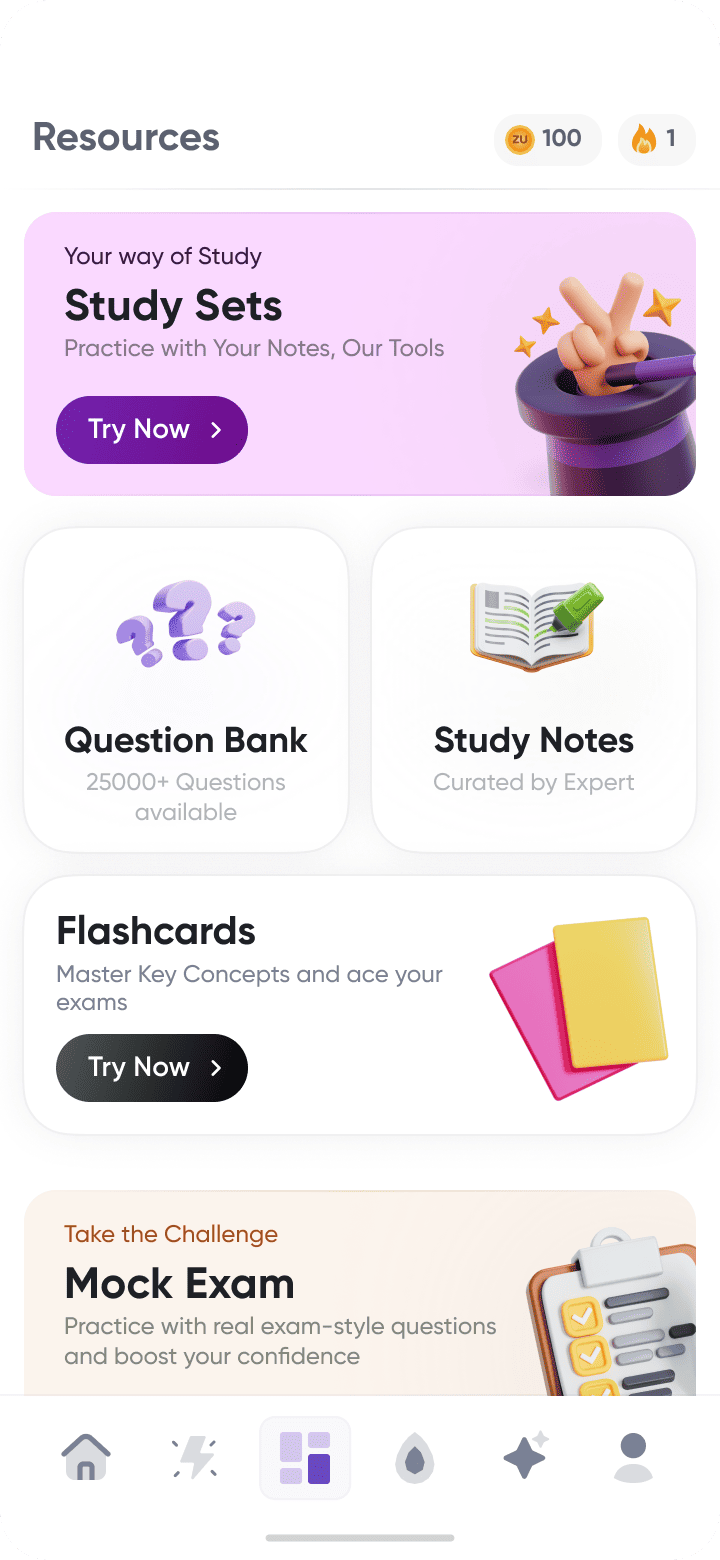Tap the home indicator bar at screen bottom
The height and width of the screenshot is (1560, 720).
pyautogui.click(x=360, y=1538)
